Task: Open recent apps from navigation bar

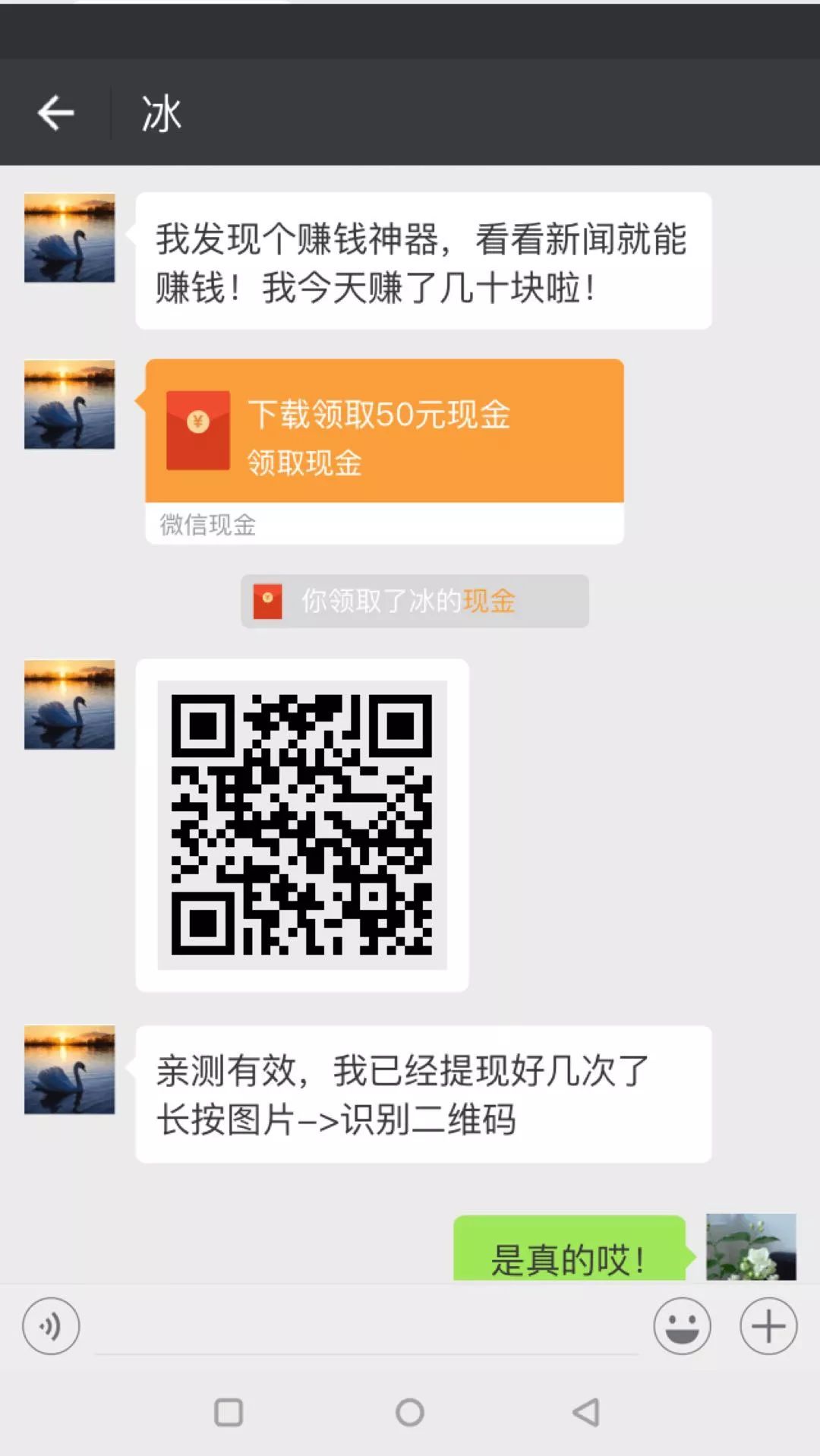Action: [229, 1412]
